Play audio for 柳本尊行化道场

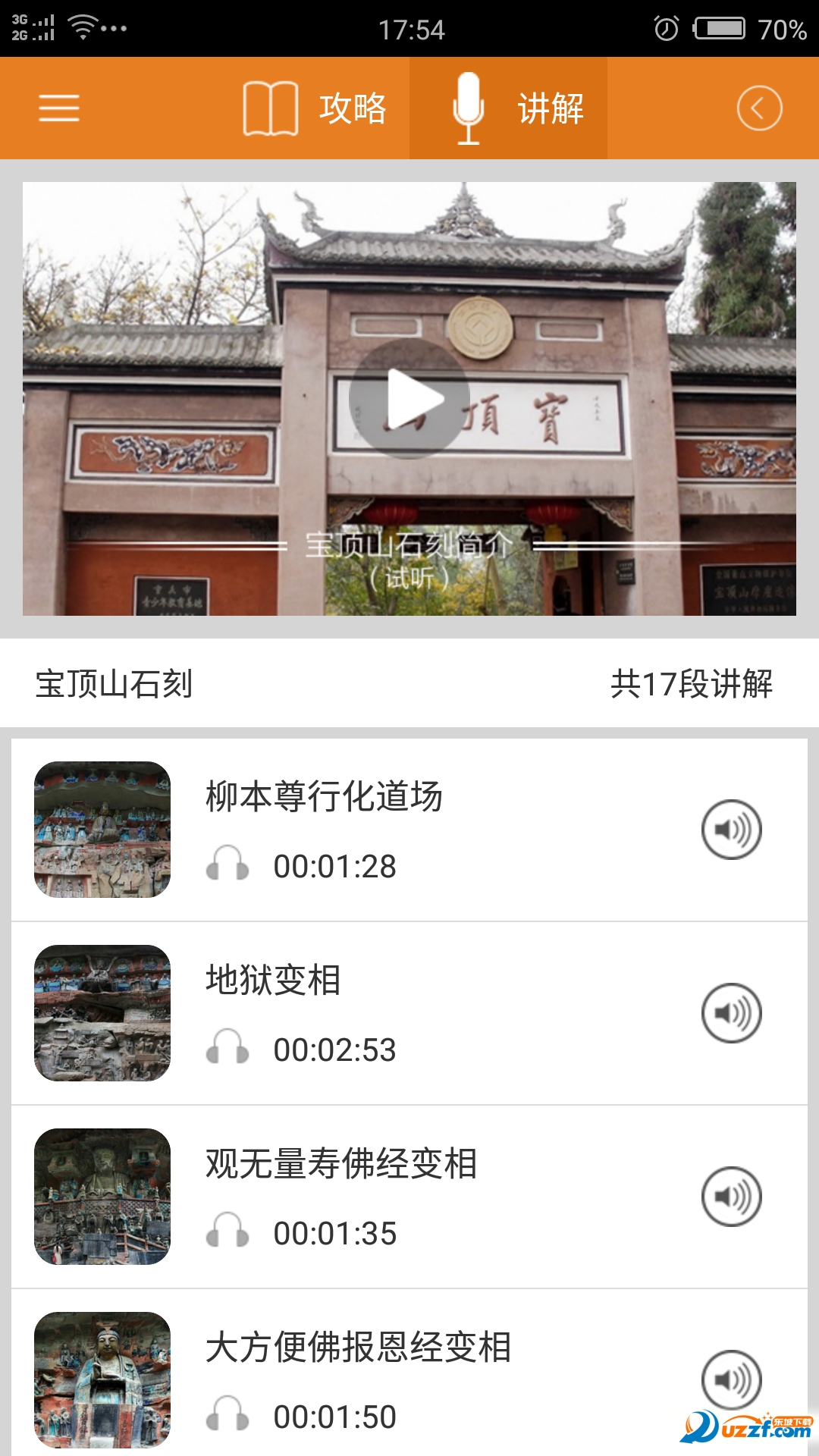[x=731, y=830]
